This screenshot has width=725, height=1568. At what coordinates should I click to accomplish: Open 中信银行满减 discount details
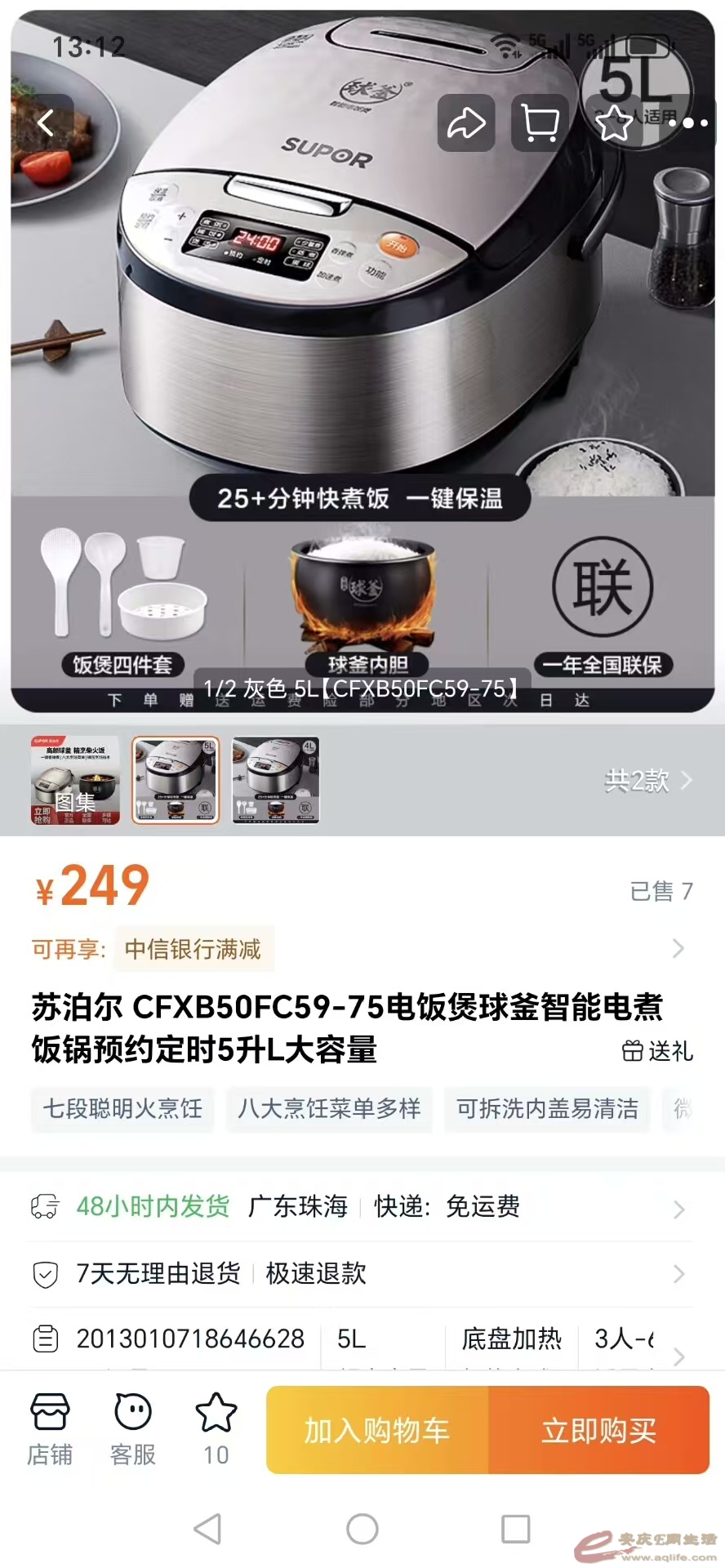(193, 949)
